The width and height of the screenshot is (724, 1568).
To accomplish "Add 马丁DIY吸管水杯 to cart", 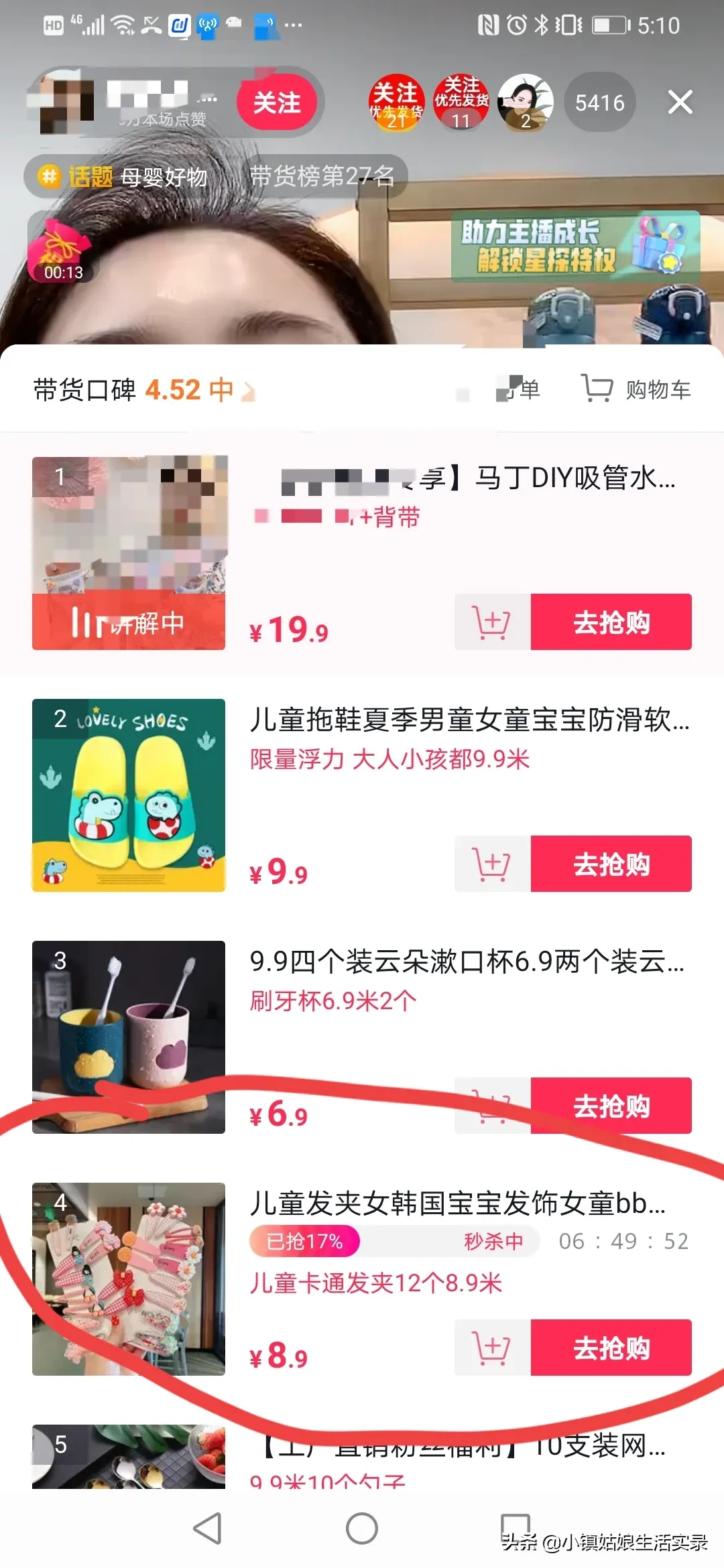I will point(492,622).
